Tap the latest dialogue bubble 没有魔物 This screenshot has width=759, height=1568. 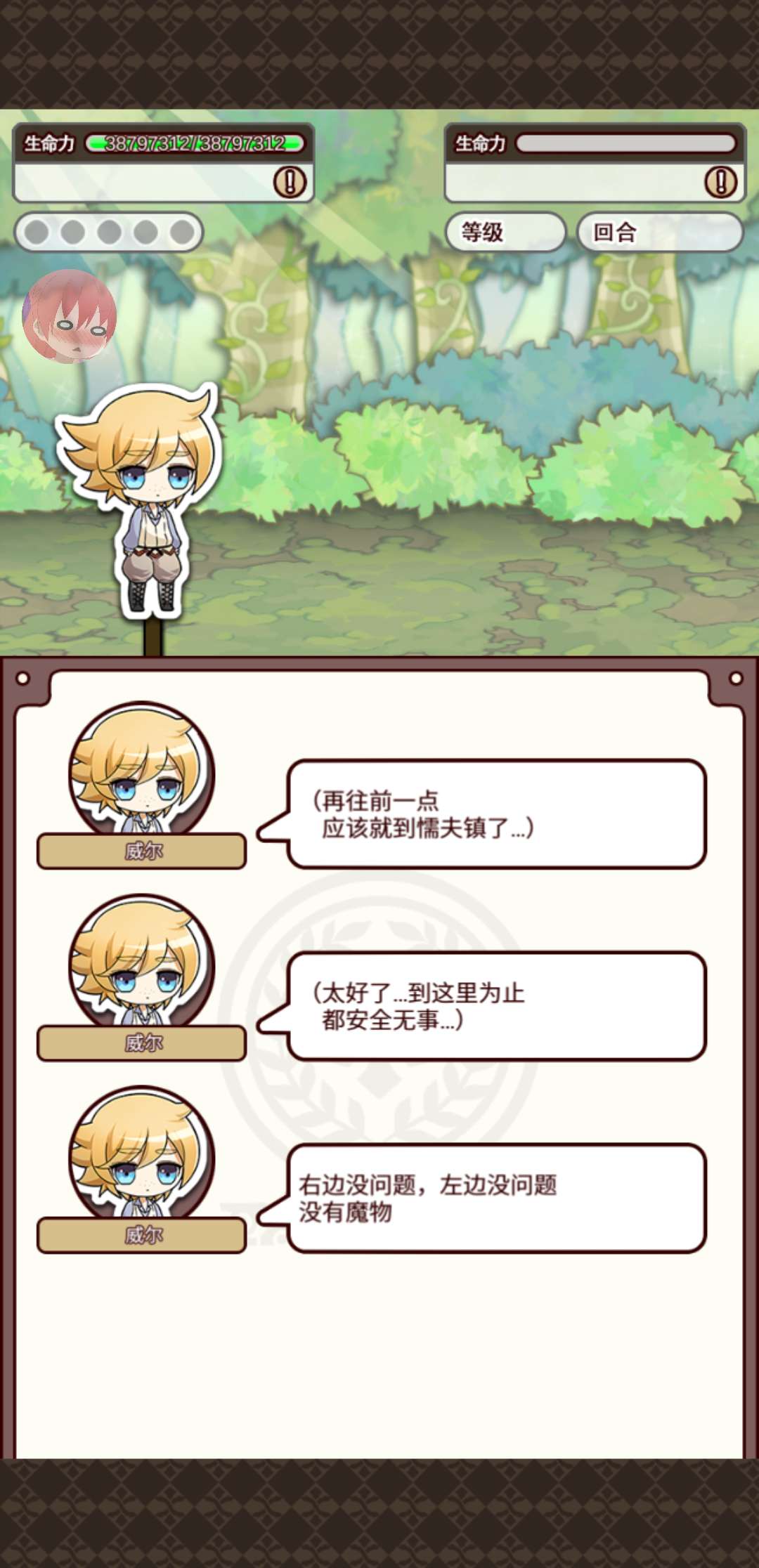pos(495,1198)
